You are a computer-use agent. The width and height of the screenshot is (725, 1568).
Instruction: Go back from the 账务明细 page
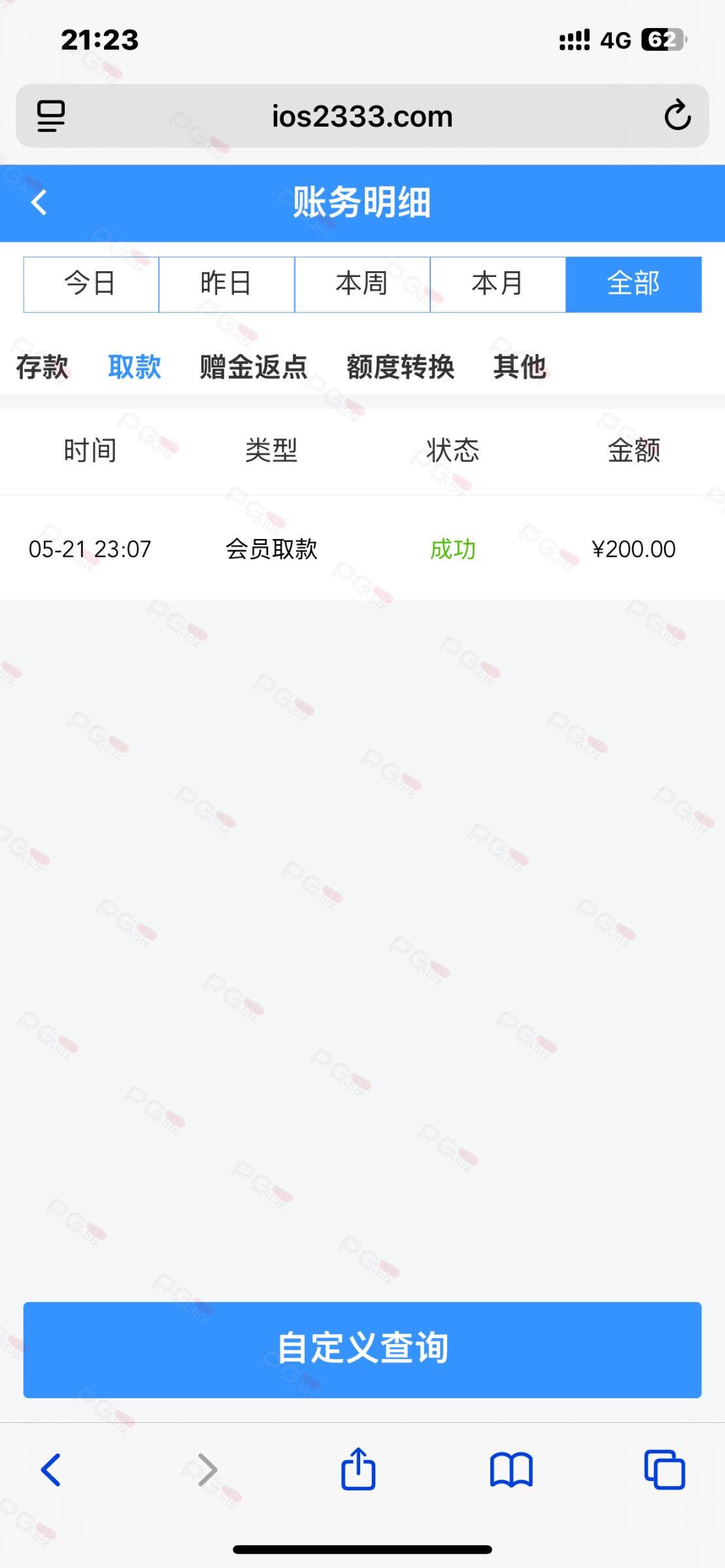(x=39, y=203)
